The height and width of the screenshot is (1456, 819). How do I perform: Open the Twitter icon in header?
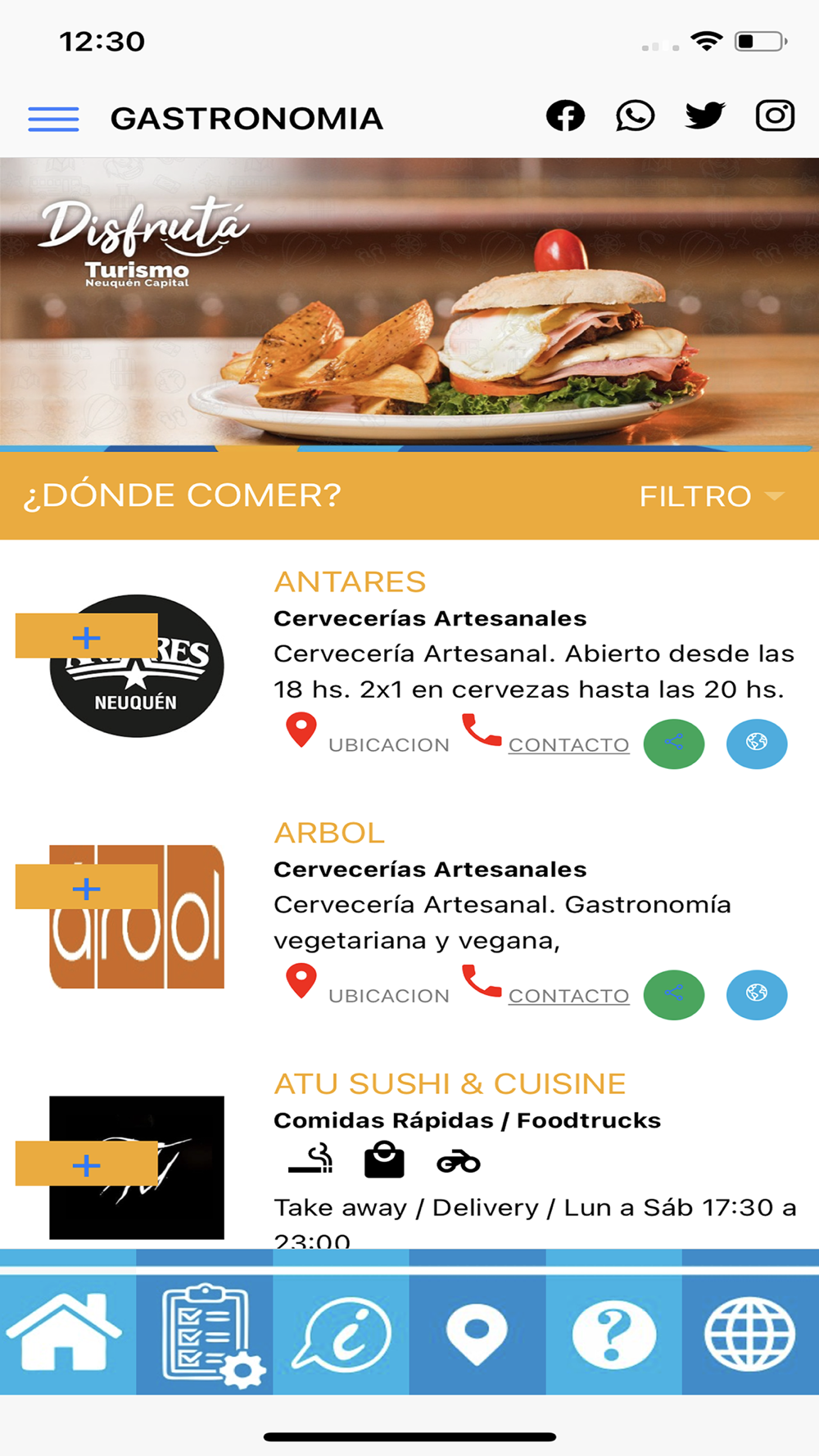point(705,115)
